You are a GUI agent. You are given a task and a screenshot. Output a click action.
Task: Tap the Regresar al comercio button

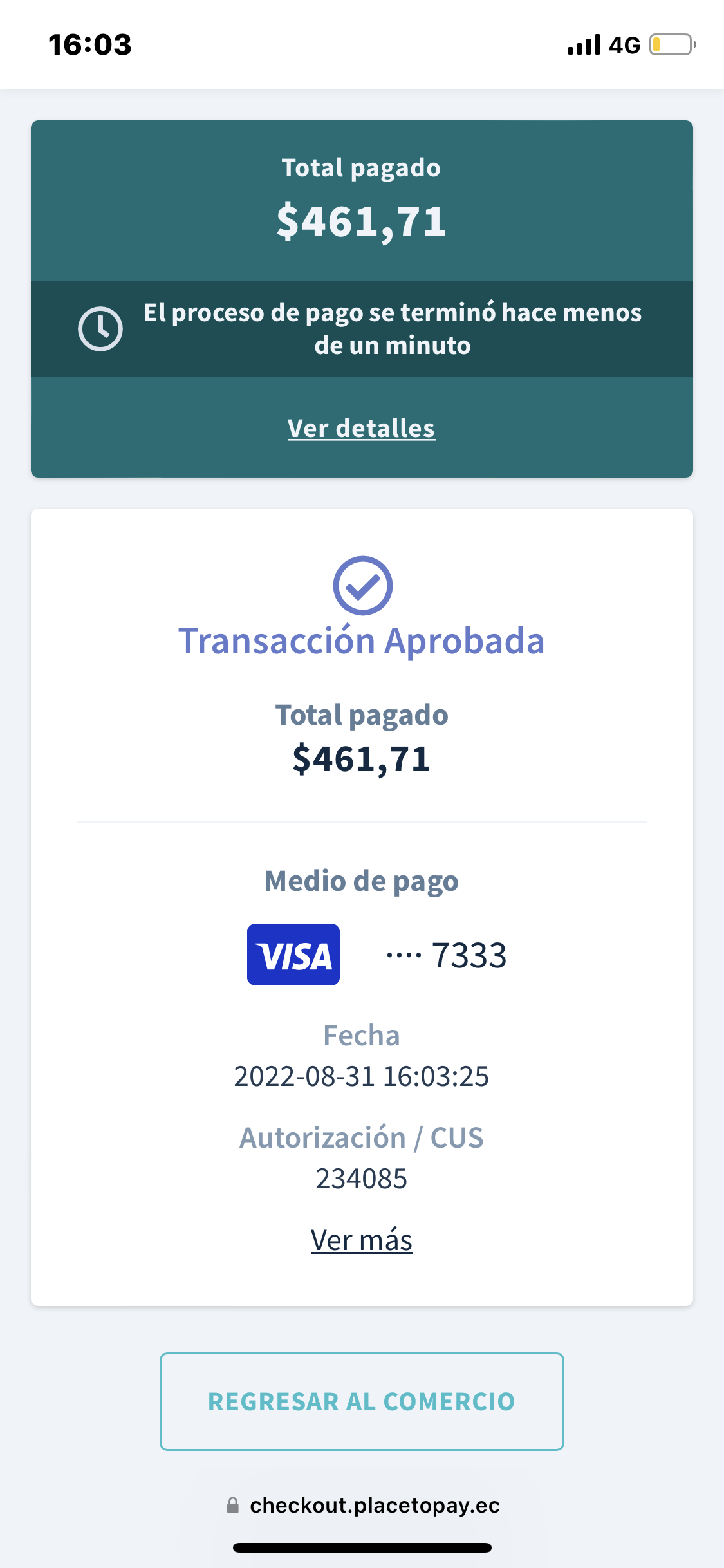coord(362,1401)
